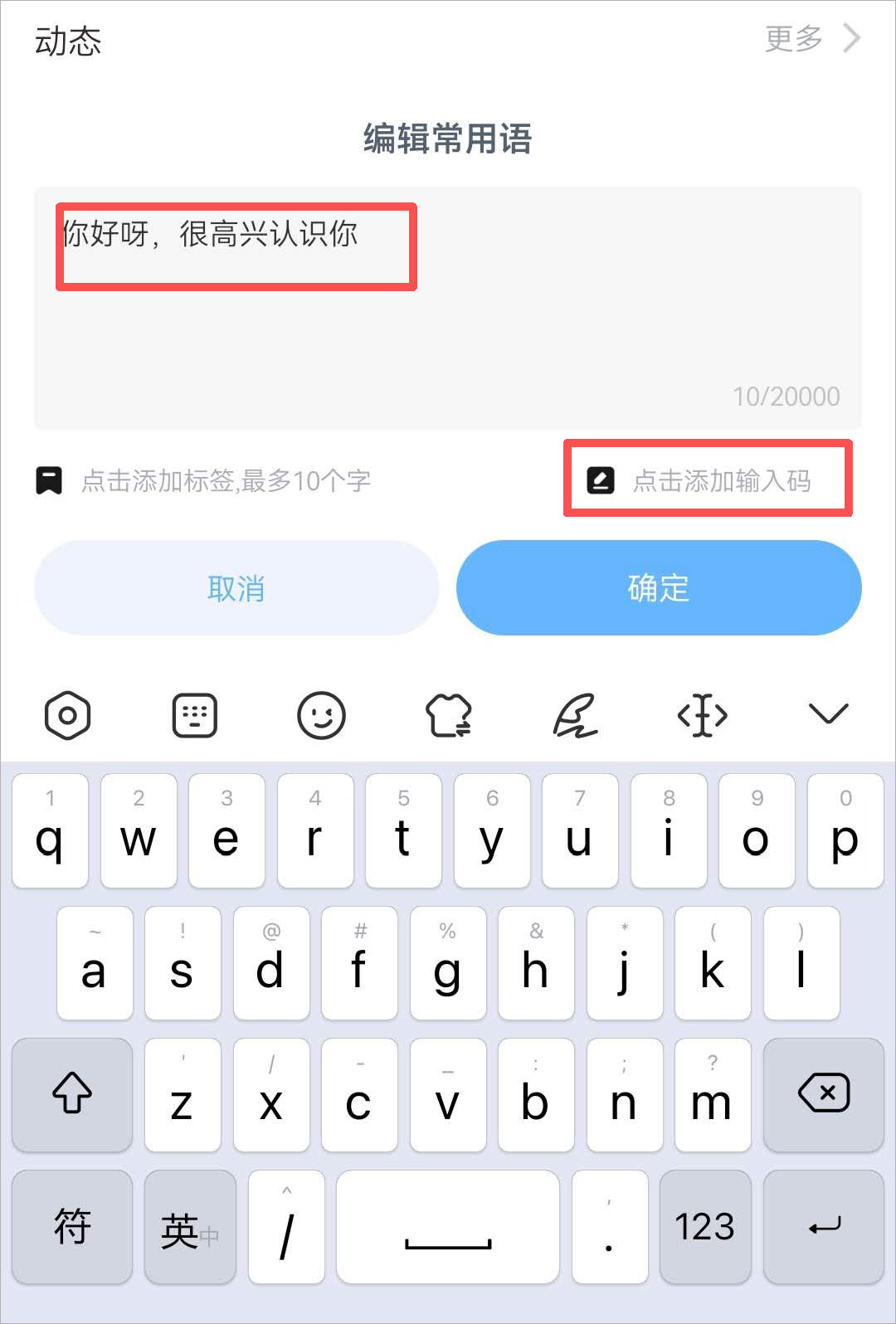Screen dimensions: 896x1324
Task: Open the keyboard settings hexagon icon
Action: click(67, 714)
